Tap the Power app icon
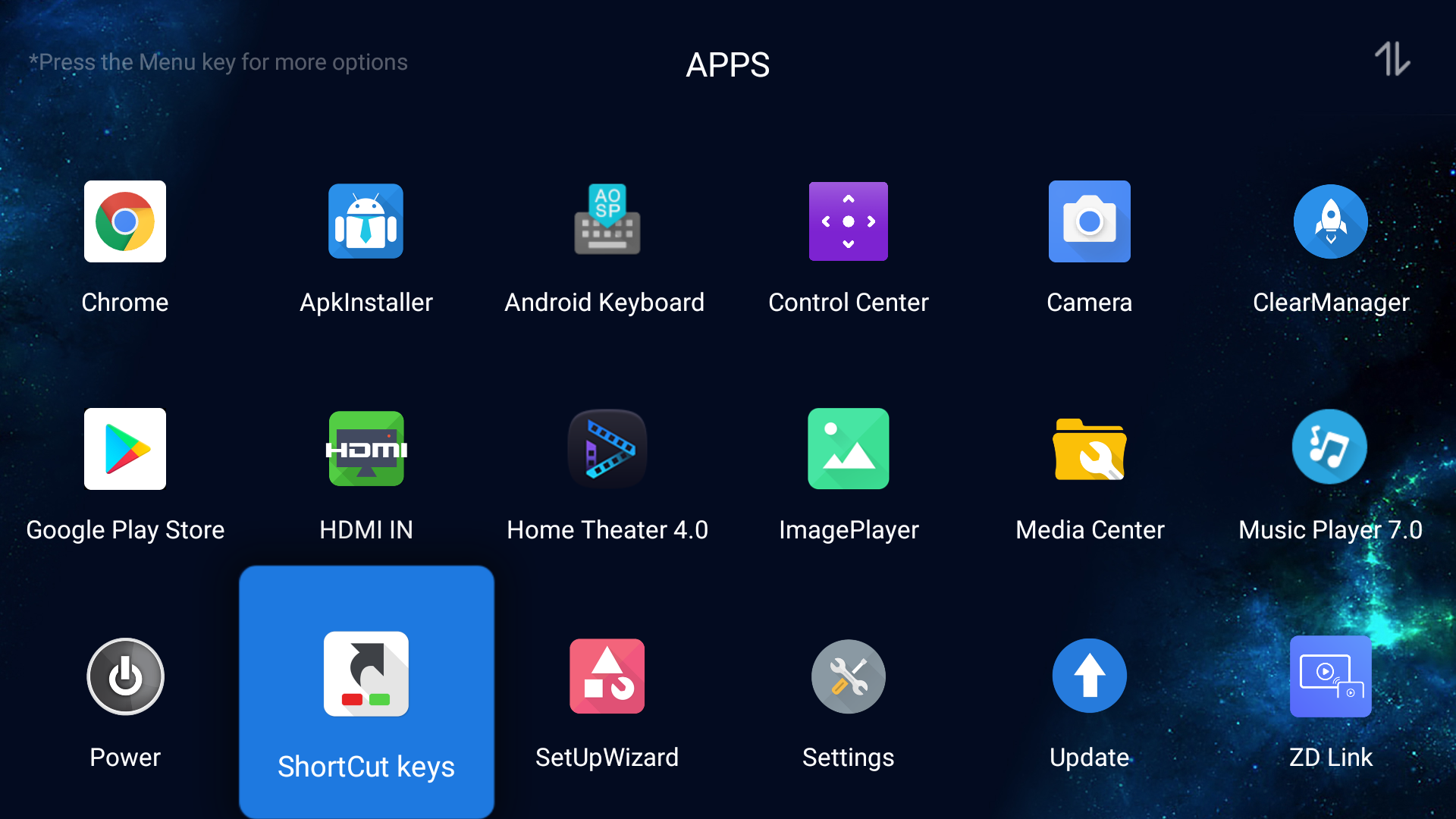 (125, 676)
